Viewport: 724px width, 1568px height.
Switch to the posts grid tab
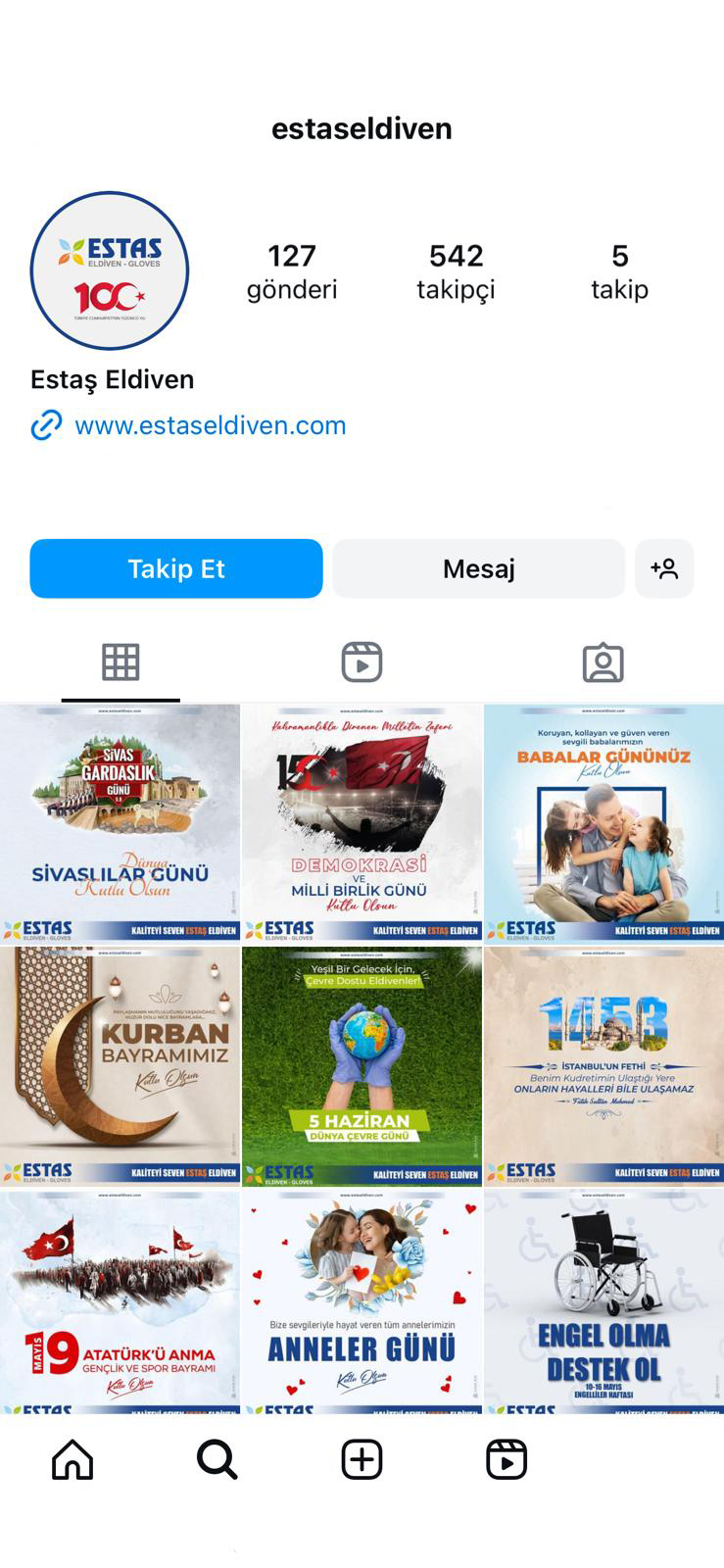(x=121, y=662)
